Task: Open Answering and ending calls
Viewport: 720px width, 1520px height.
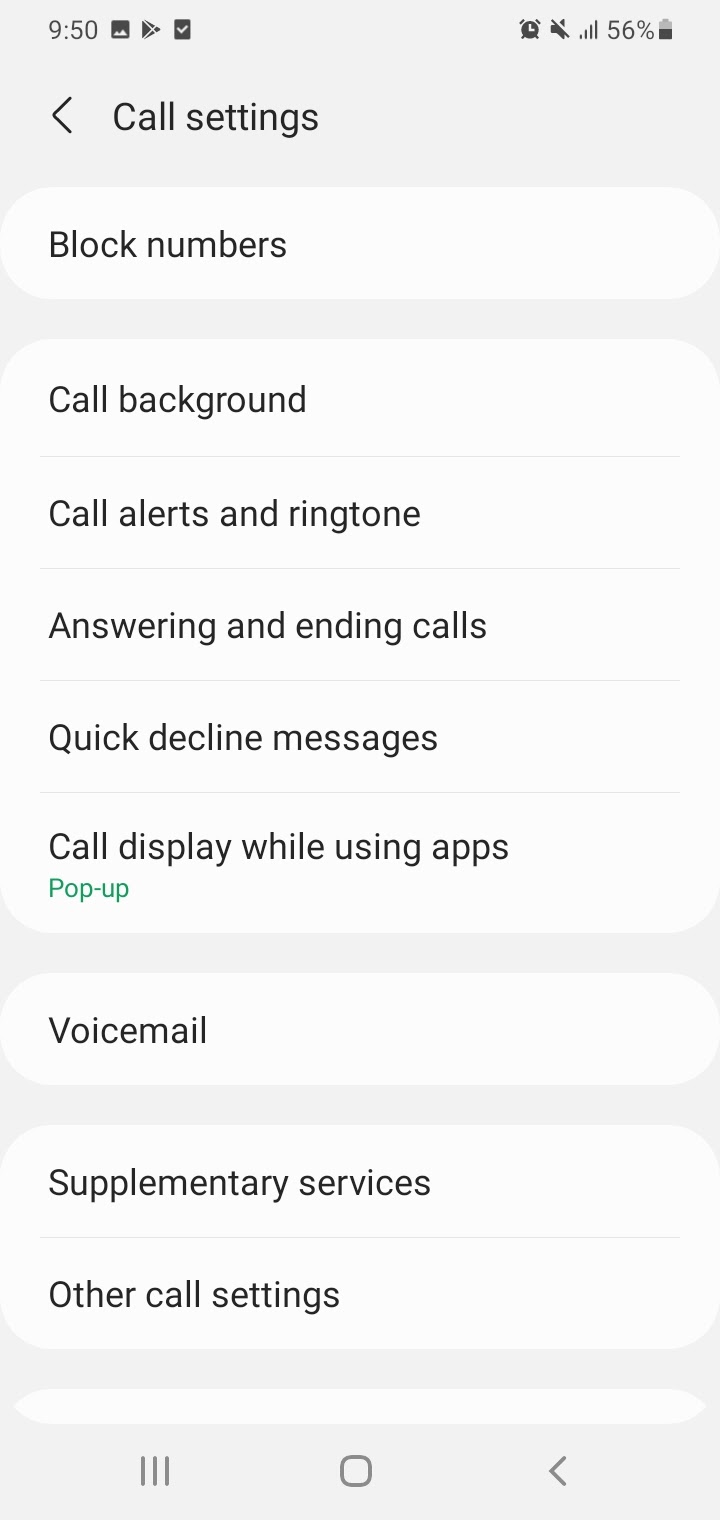Action: coord(360,625)
